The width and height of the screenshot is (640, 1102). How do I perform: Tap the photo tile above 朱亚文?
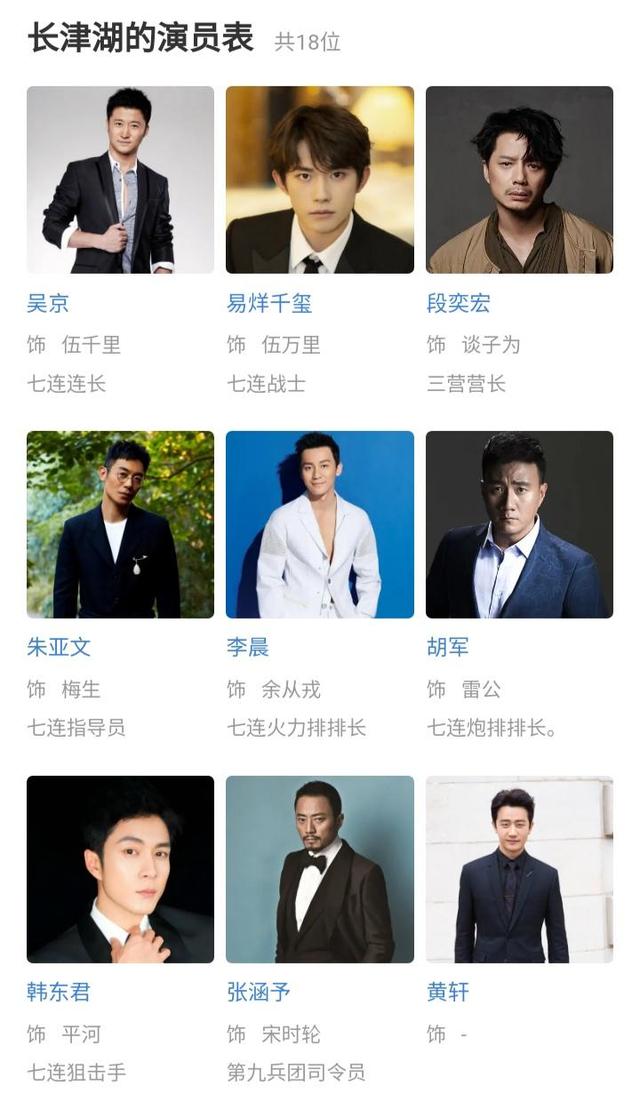(120, 524)
